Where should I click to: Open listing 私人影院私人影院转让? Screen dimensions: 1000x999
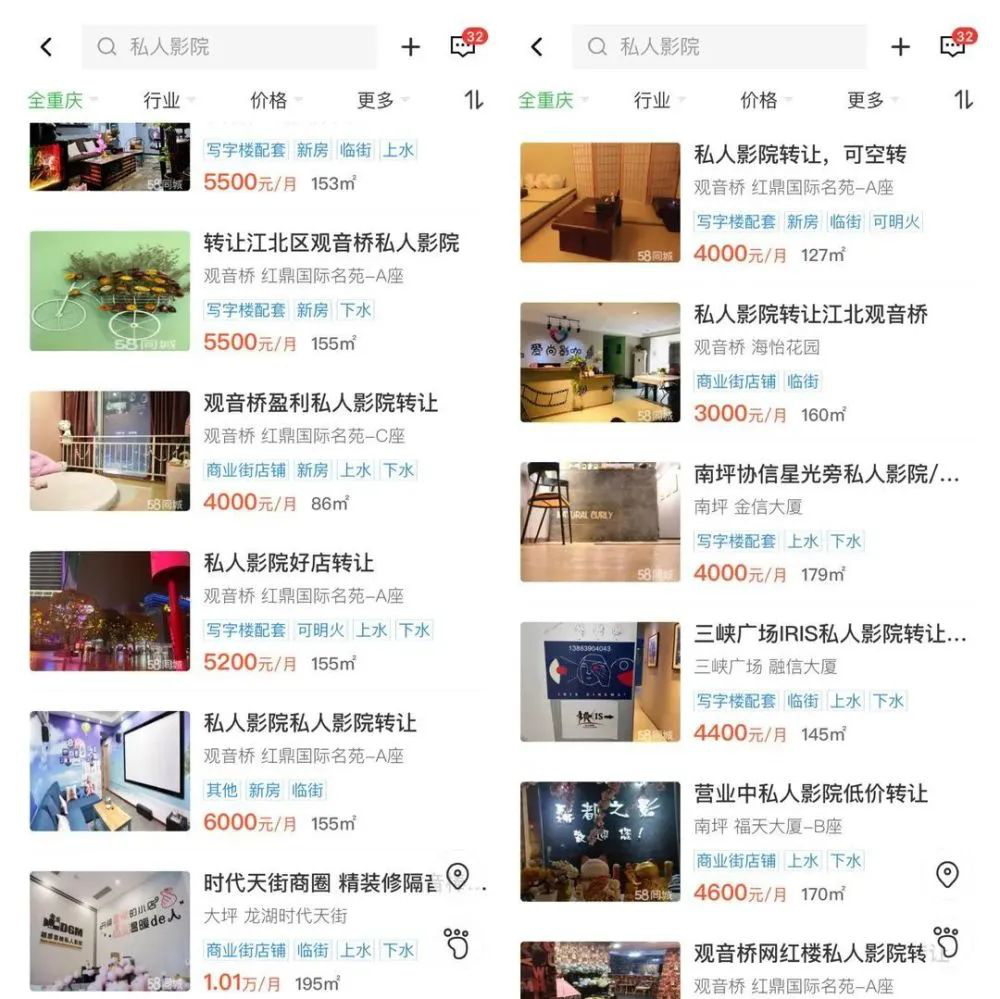[310, 723]
